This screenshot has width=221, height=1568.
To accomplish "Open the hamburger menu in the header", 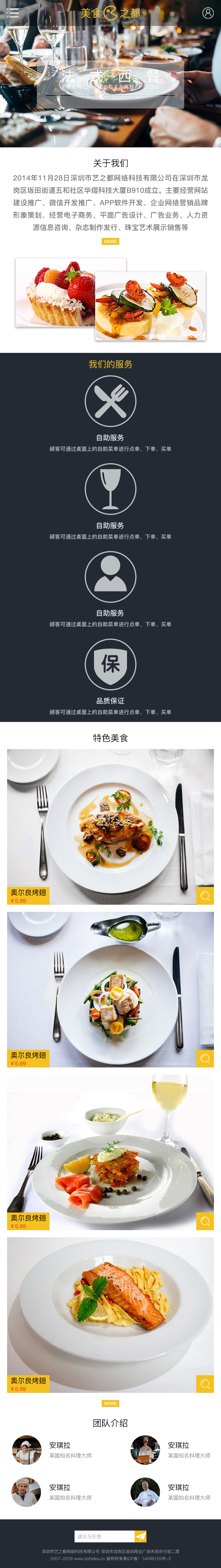I will tap(12, 13).
